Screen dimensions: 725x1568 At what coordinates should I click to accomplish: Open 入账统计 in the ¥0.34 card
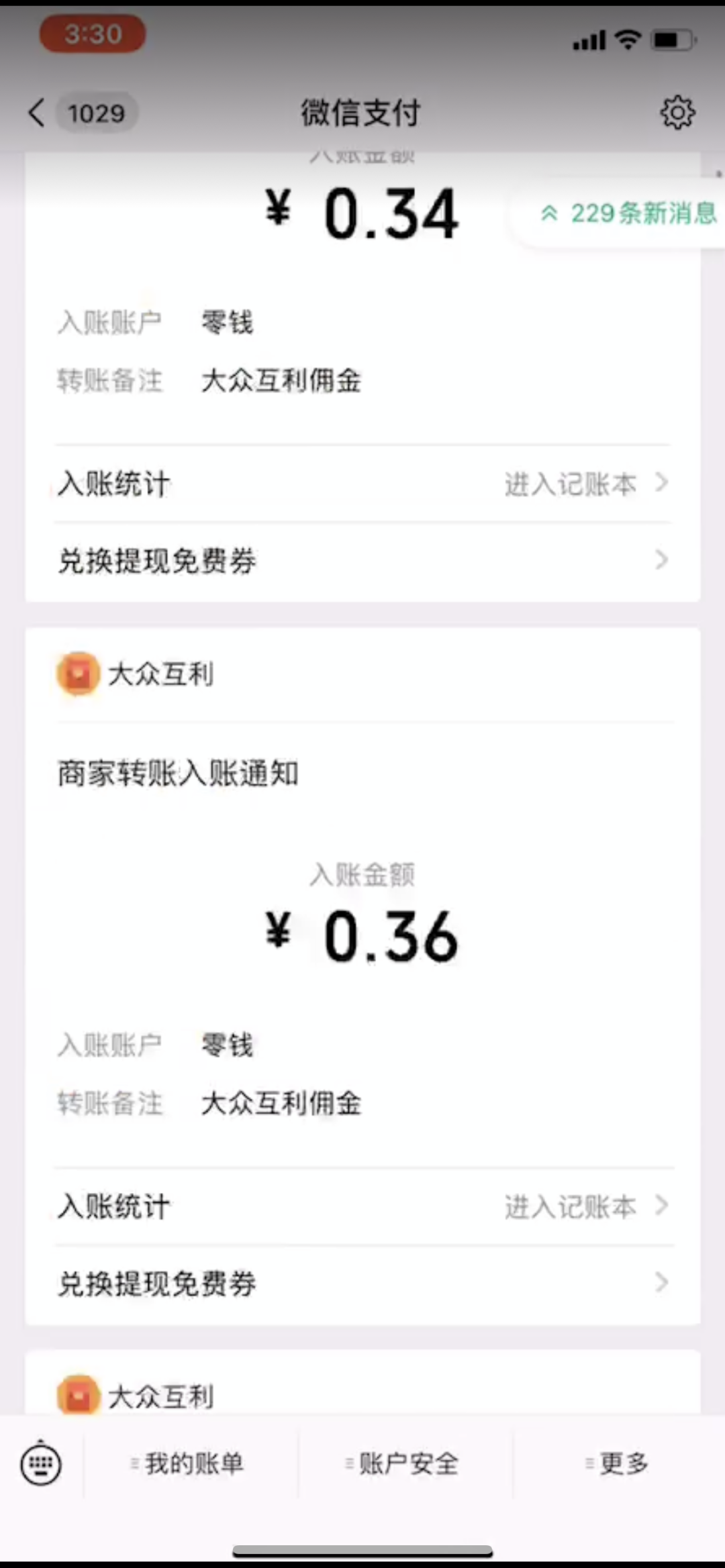tap(362, 484)
